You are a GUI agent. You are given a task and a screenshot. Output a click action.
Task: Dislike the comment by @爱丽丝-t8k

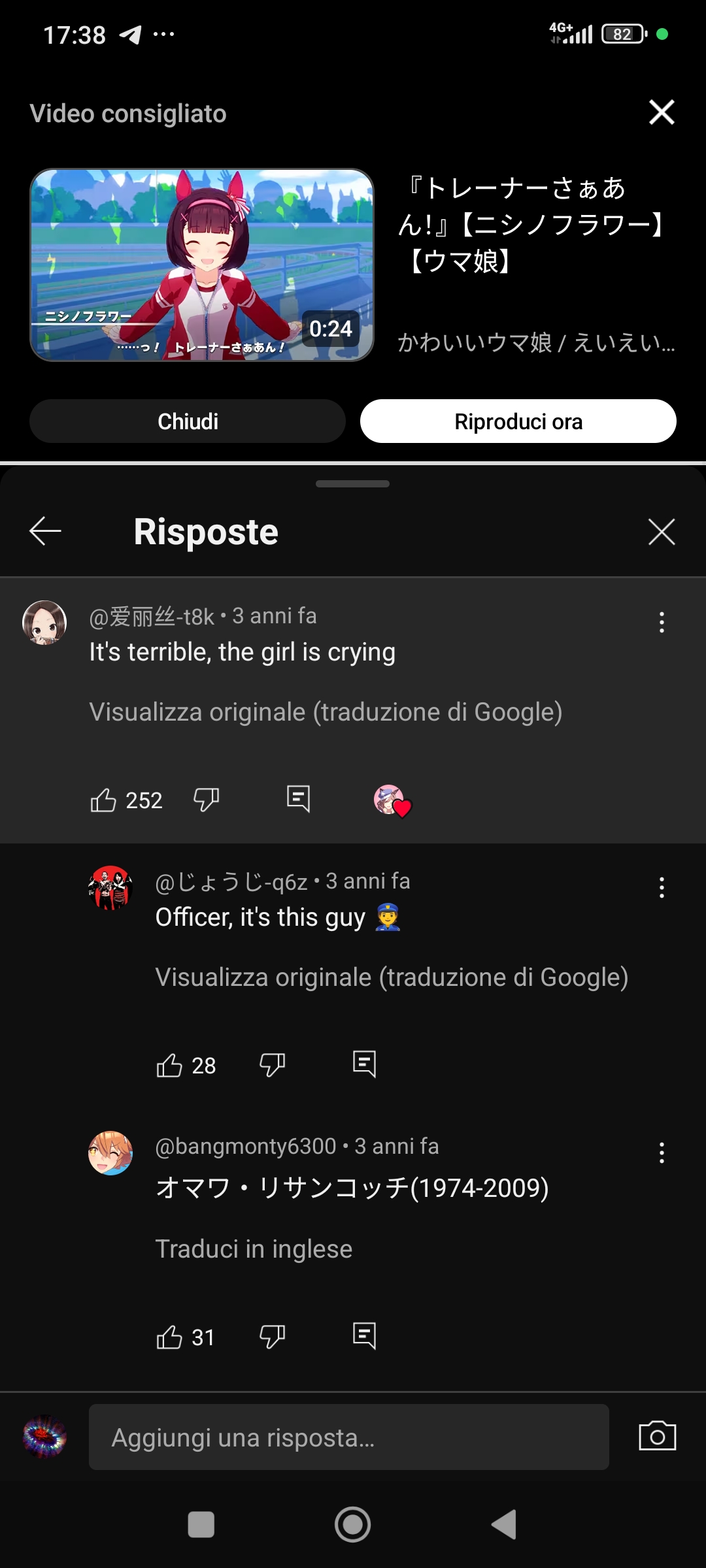click(207, 800)
